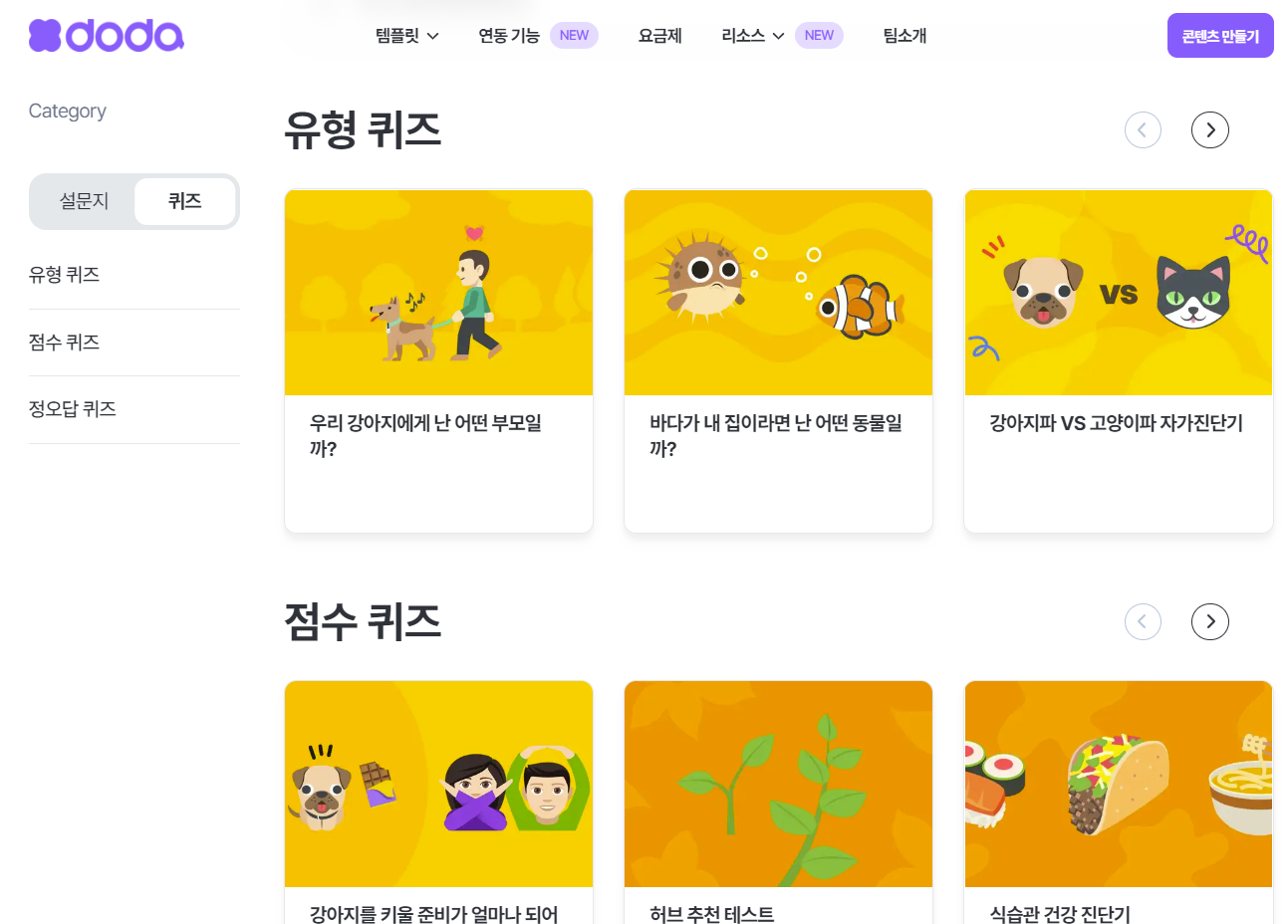
Task: Show next 점수 퀴즈 cards with arrow
Action: 1210,621
